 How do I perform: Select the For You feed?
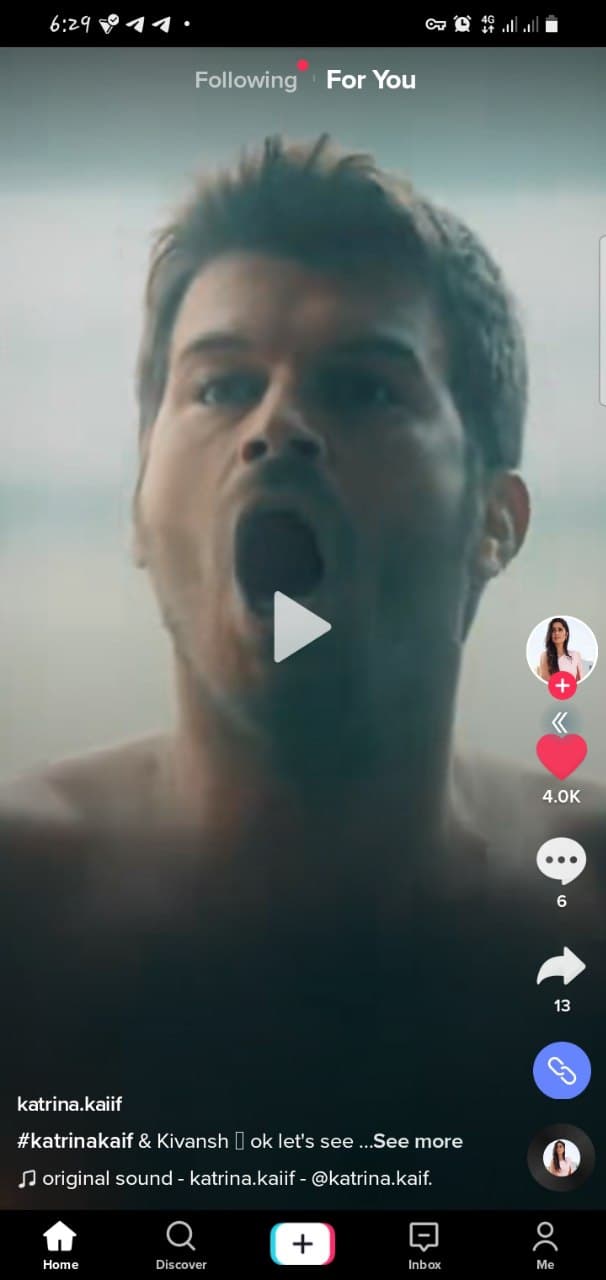click(x=371, y=80)
